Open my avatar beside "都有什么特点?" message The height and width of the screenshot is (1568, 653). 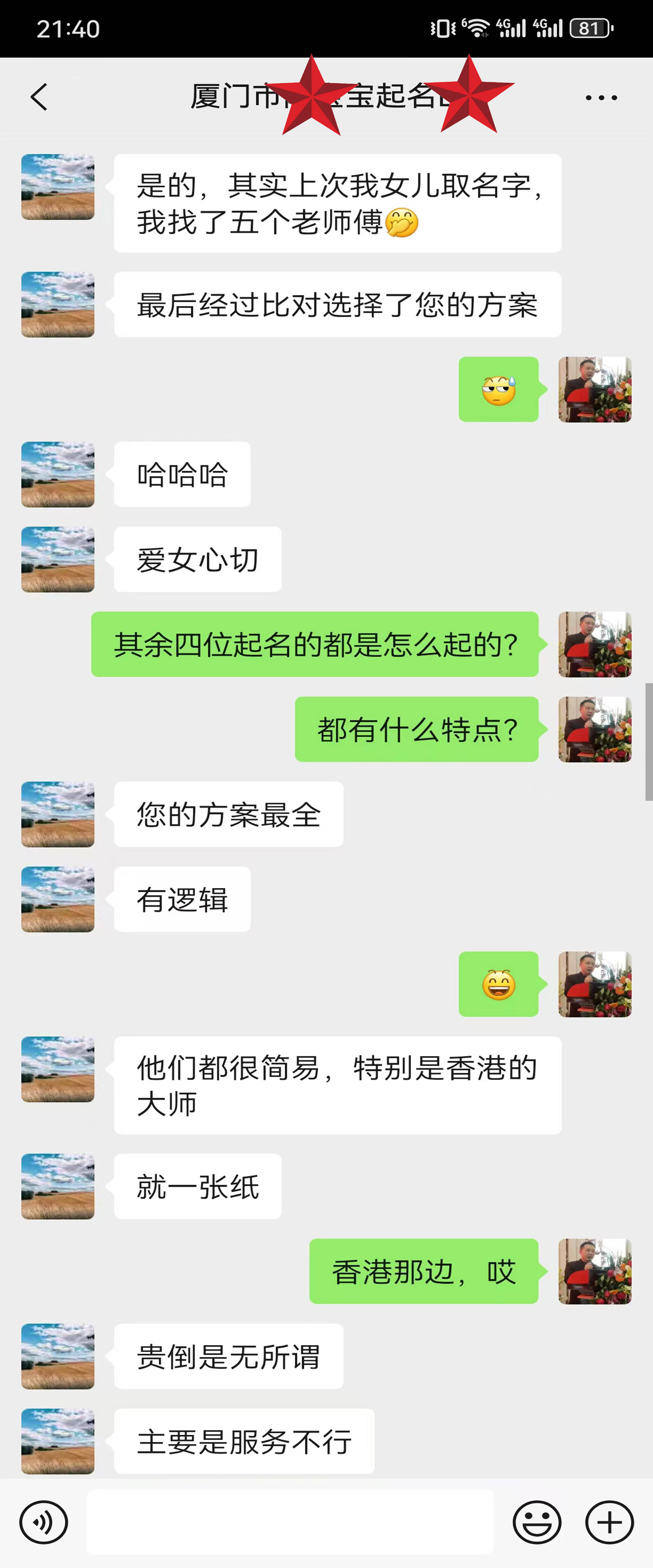[594, 729]
